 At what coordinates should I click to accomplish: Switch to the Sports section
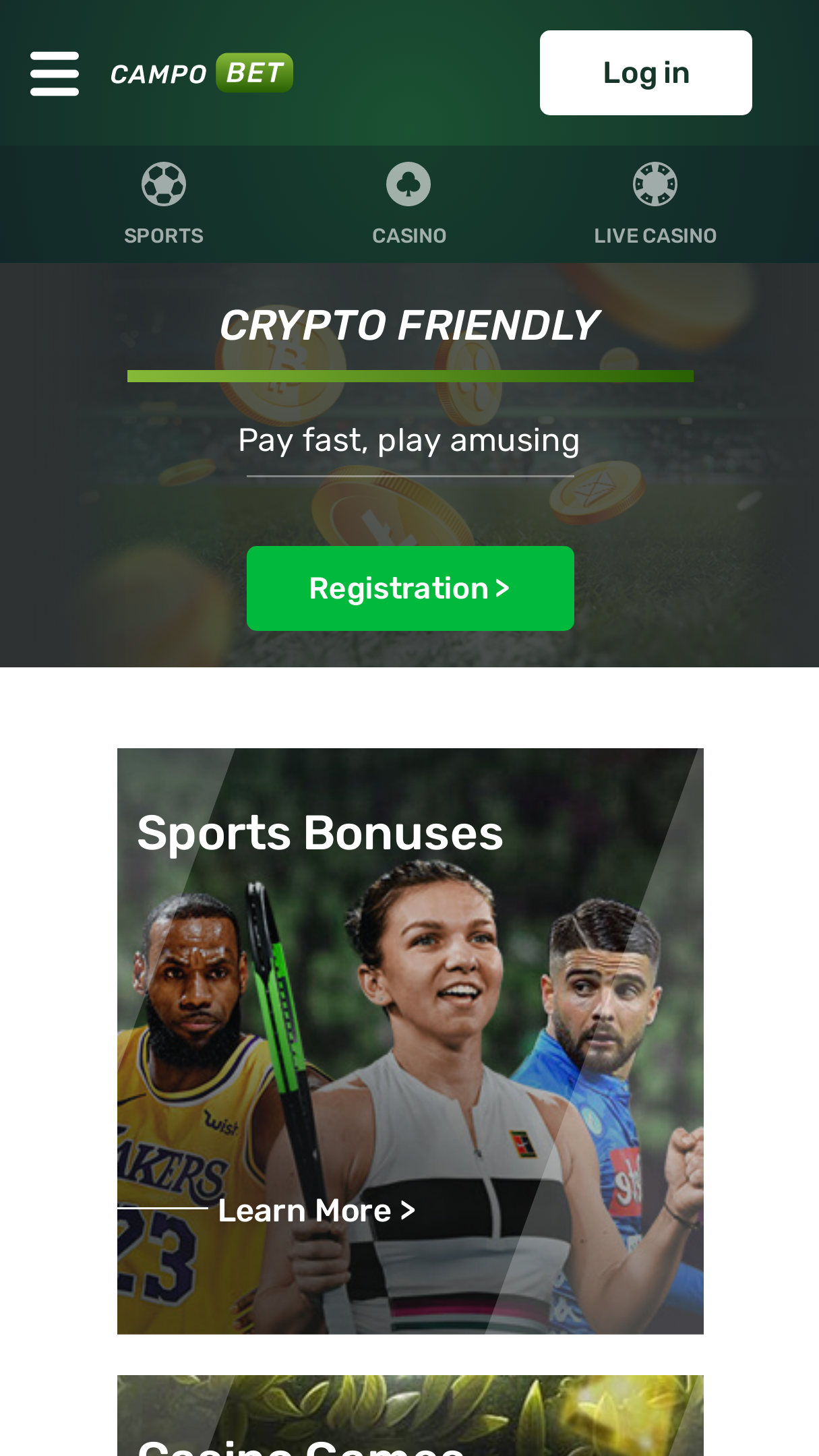(164, 204)
